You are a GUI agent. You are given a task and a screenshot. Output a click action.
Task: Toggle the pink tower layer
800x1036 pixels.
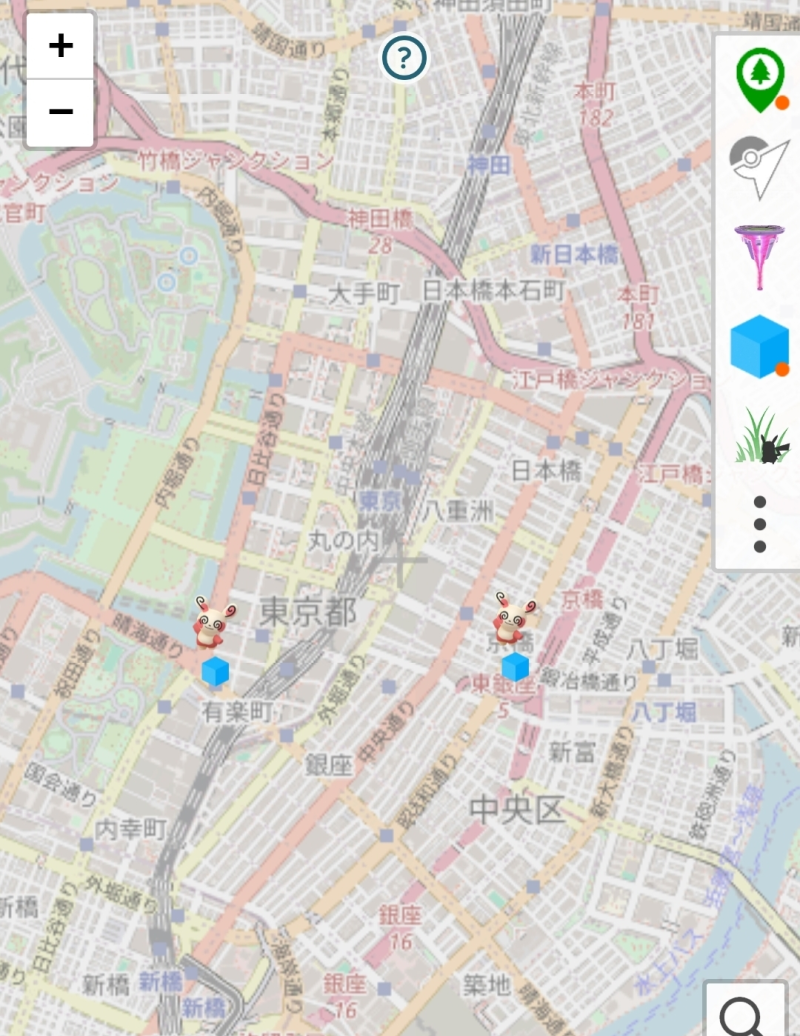(760, 257)
